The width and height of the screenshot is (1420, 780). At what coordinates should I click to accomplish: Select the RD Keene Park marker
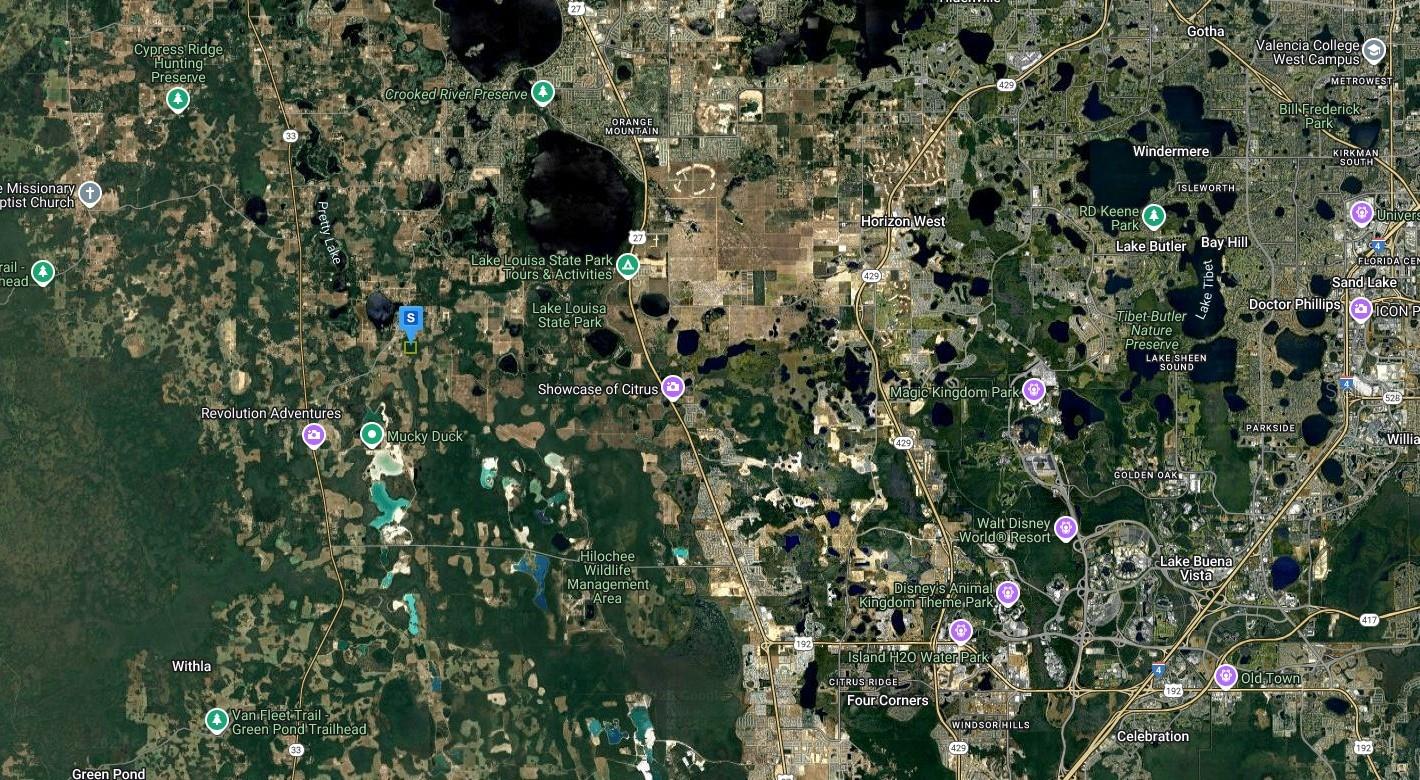[x=1154, y=216]
